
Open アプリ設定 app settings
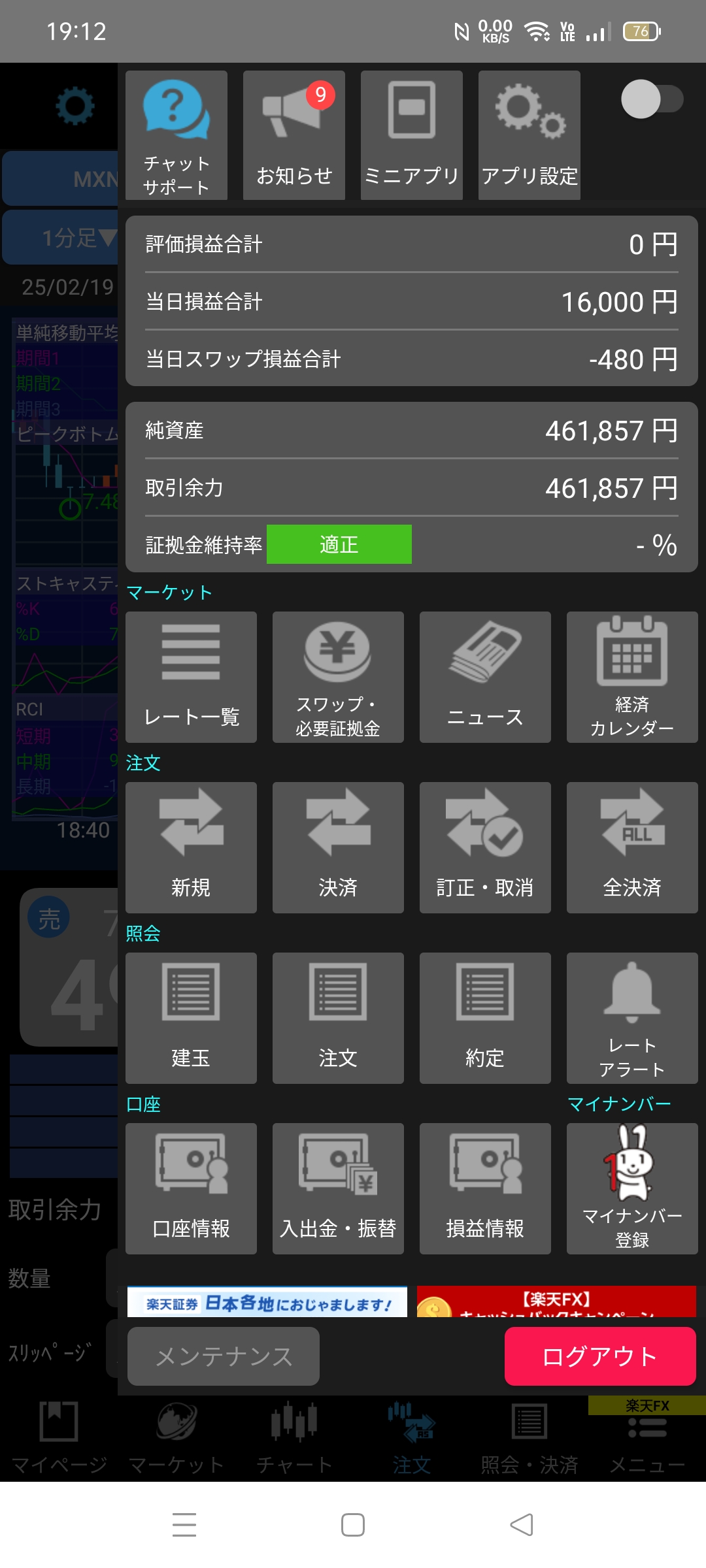click(x=529, y=135)
